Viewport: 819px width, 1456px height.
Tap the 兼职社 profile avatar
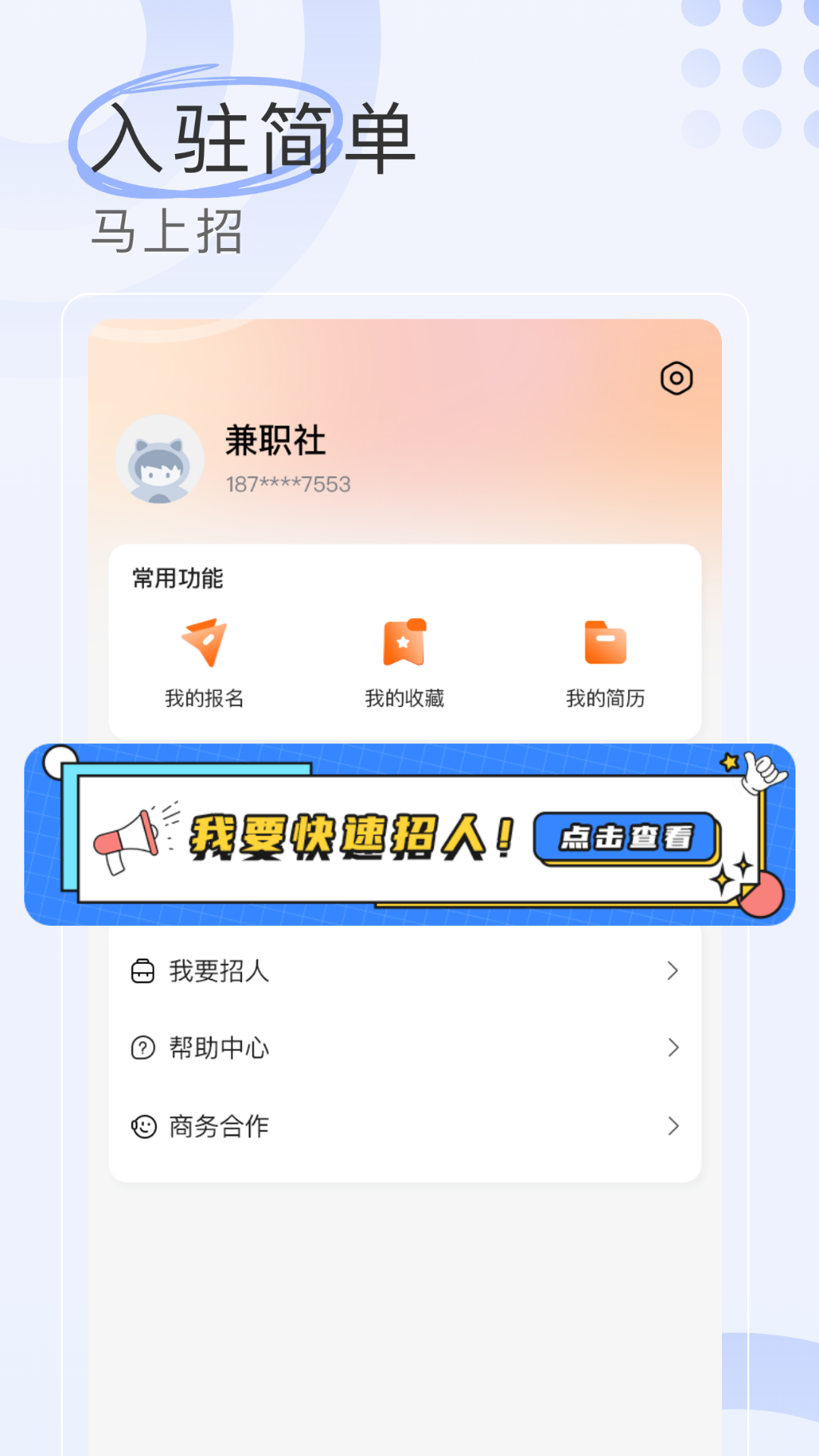pos(159,458)
